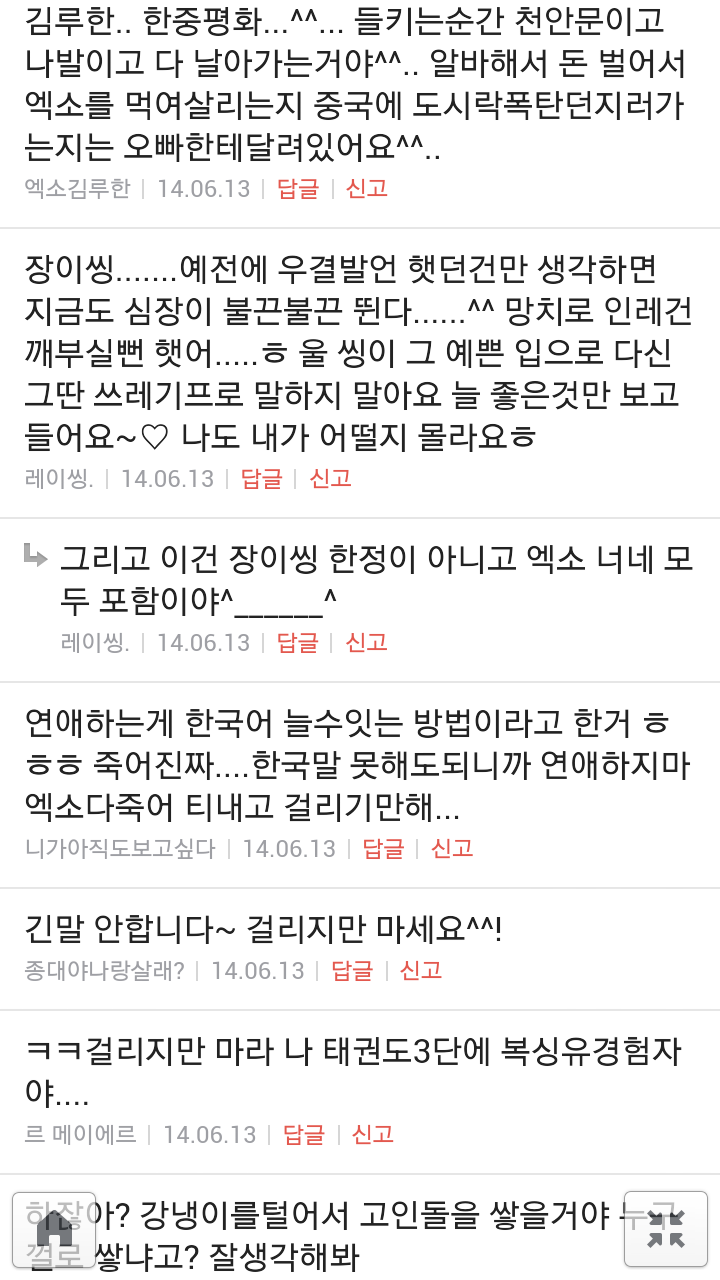Reply to 르 메이에르's comment
Image resolution: width=720 pixels, height=1280 pixels.
(x=303, y=1134)
